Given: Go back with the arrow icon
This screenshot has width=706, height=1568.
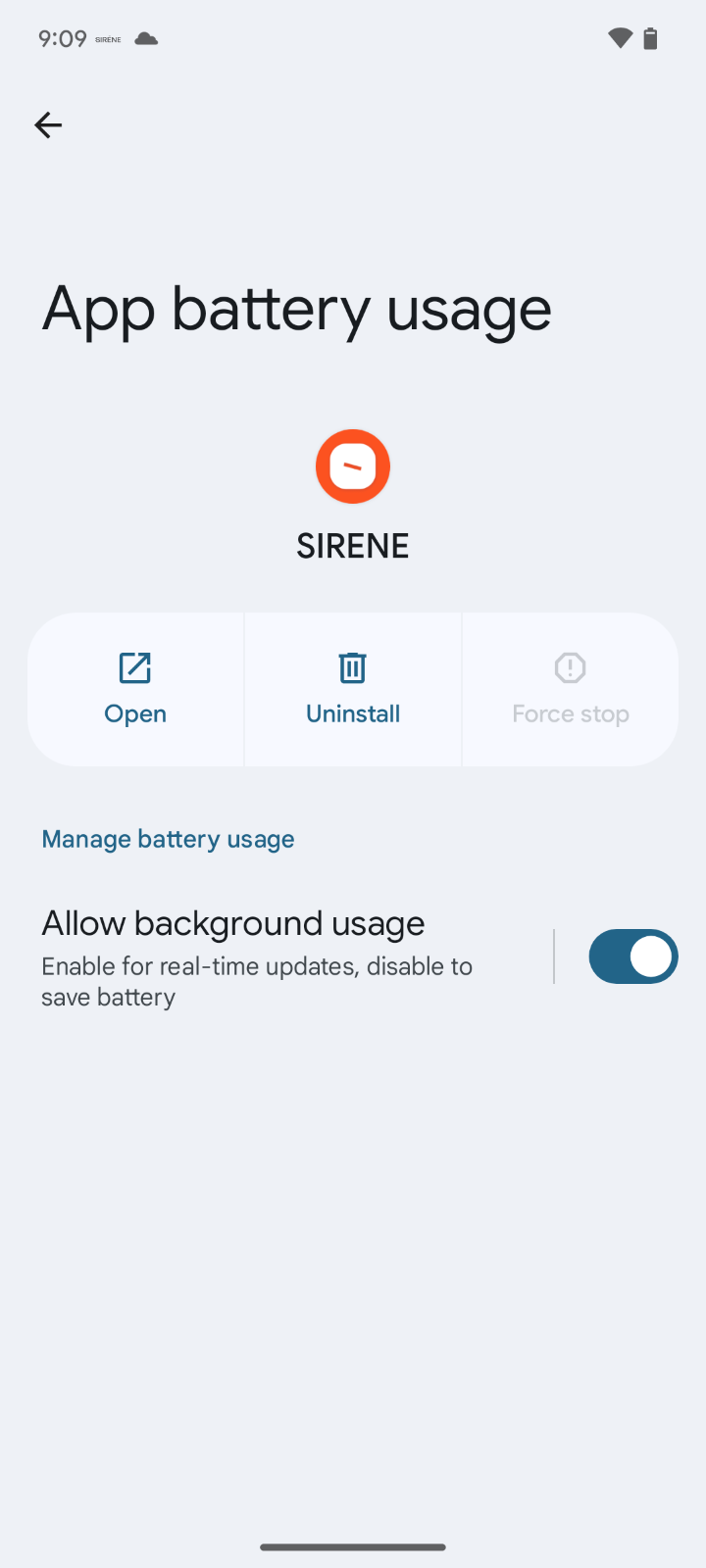Looking at the screenshot, I should pyautogui.click(x=48, y=125).
